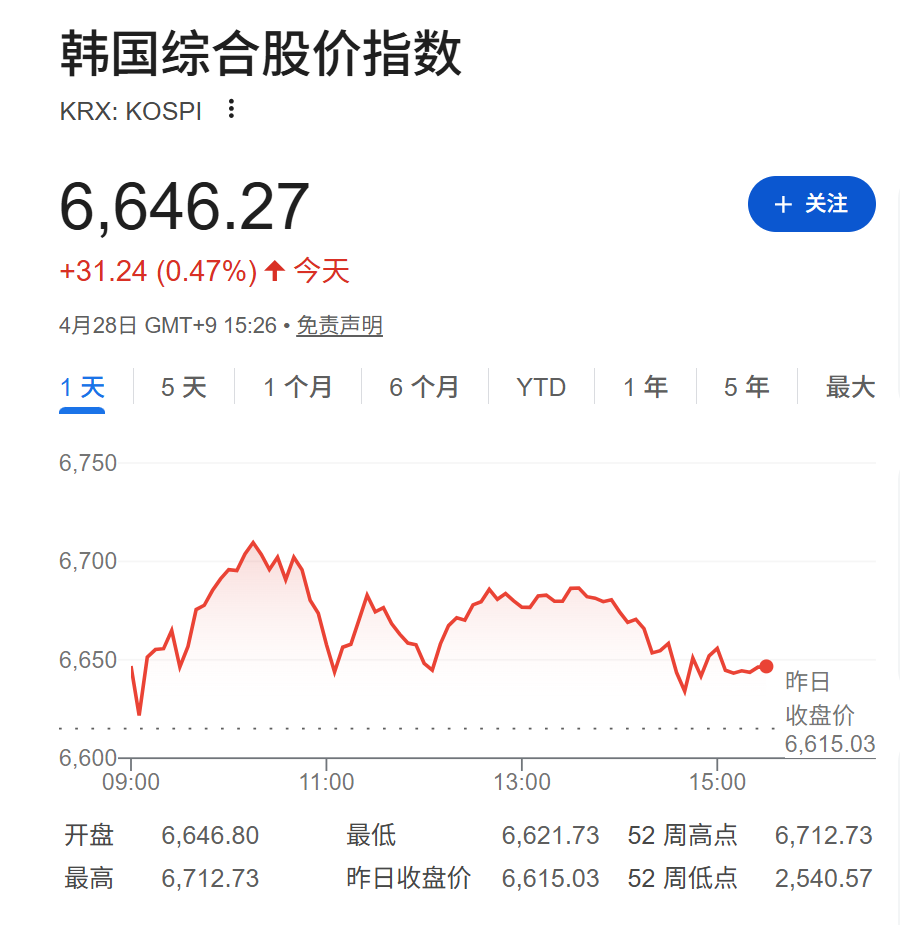Image resolution: width=900 pixels, height=925 pixels.
Task: Click the red upward arrow next to 0.47%
Action: 276,270
